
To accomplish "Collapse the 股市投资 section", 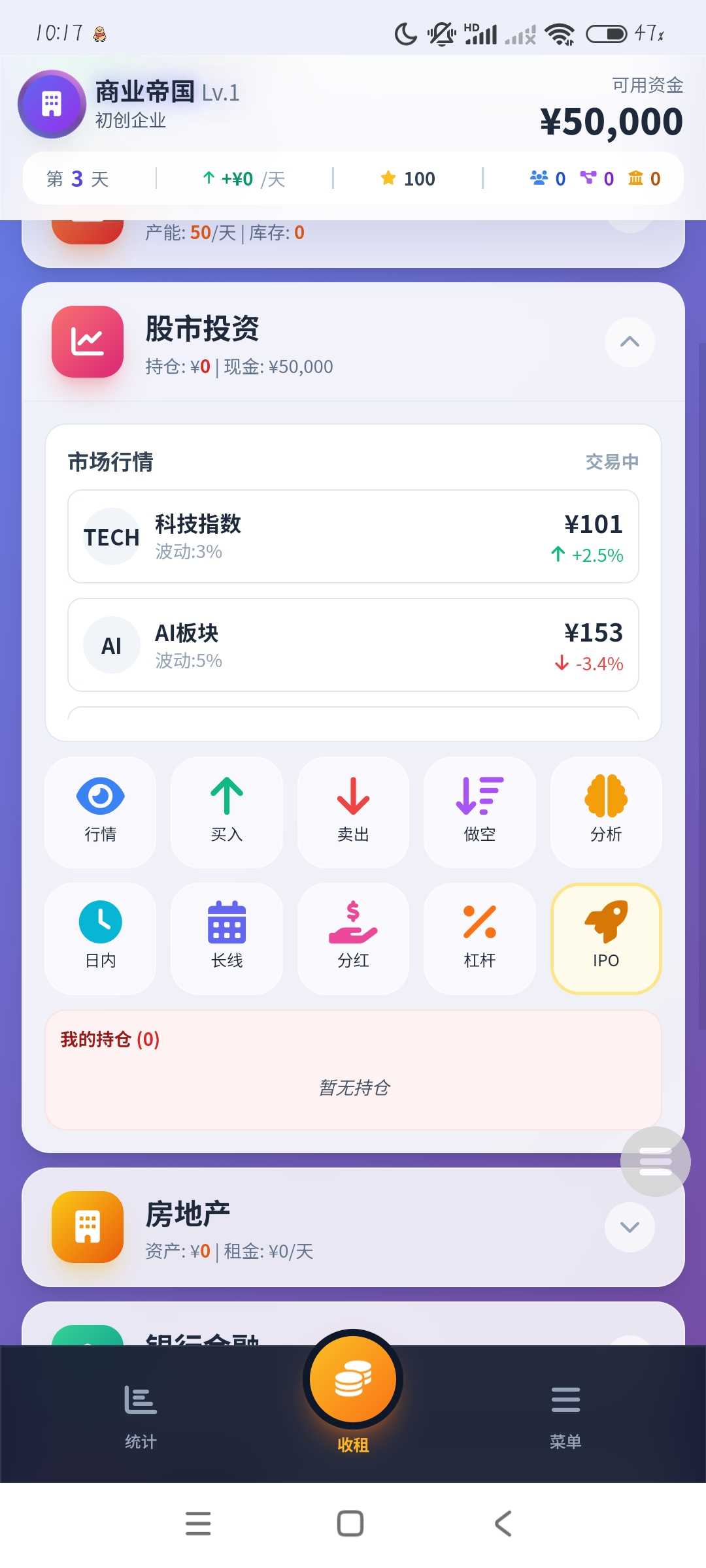I will coord(629,342).
